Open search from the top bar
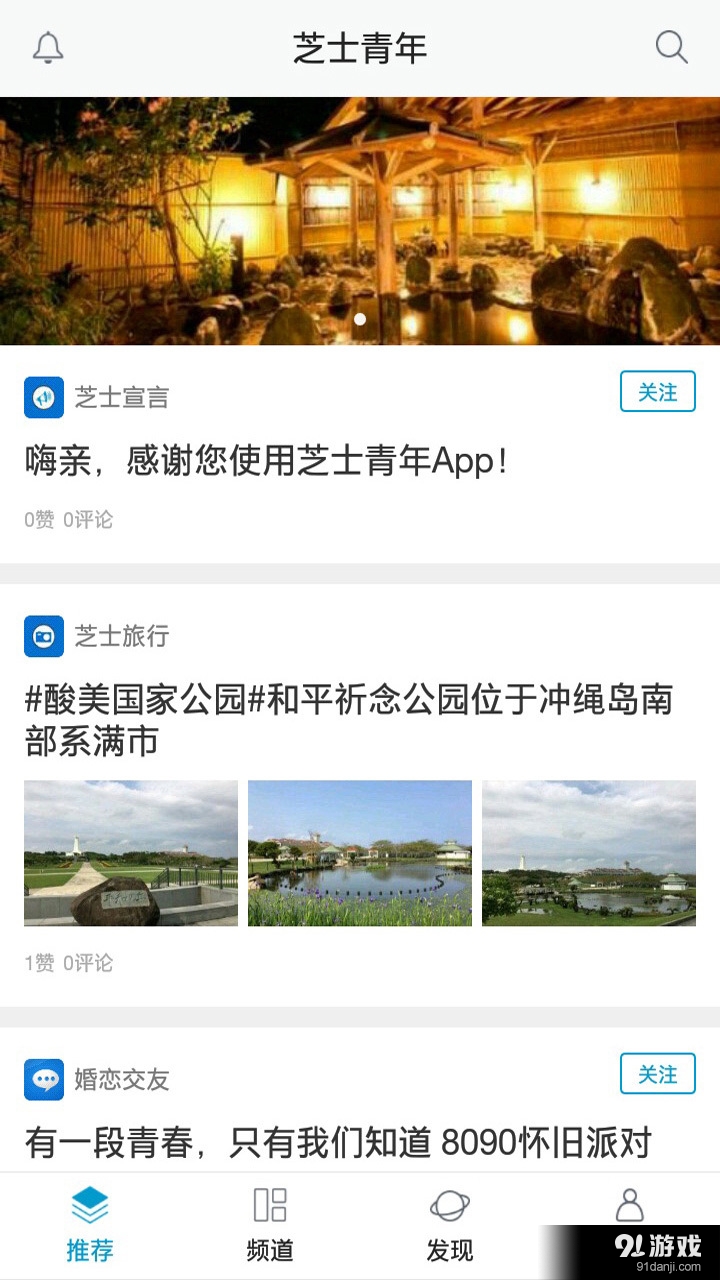 [x=671, y=46]
